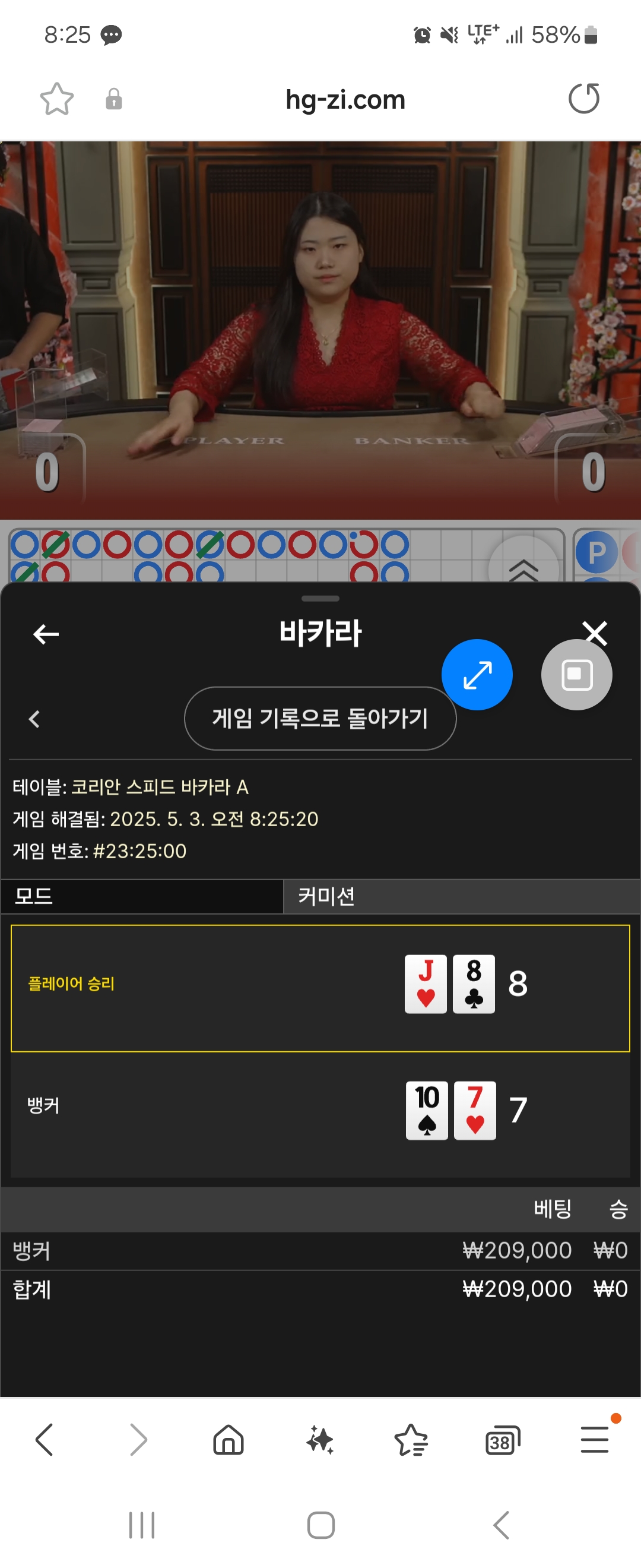Tap the gray square floating button
Image resolution: width=641 pixels, height=1568 pixels.
pos(576,675)
